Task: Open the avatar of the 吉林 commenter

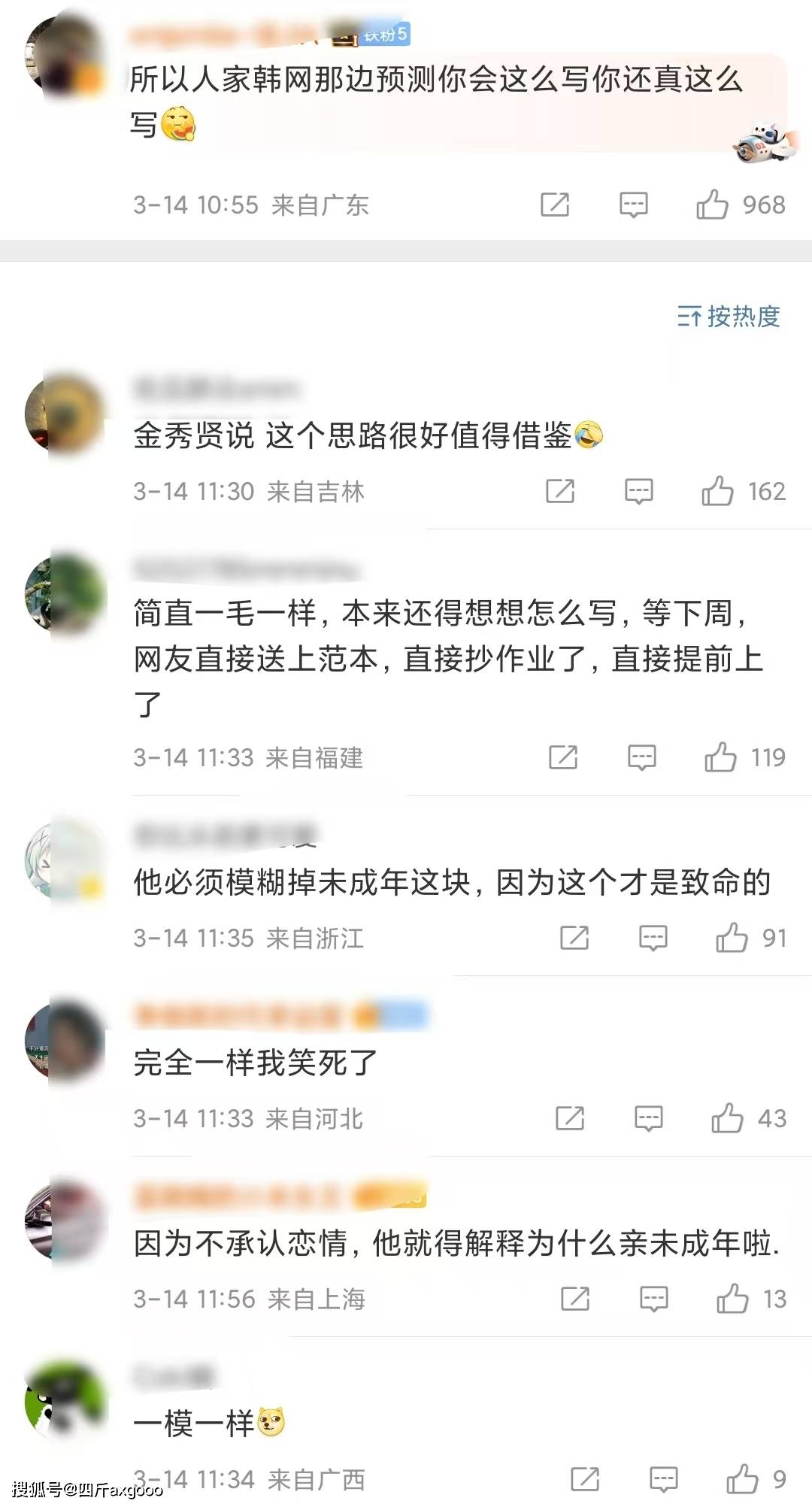Action: click(65, 413)
